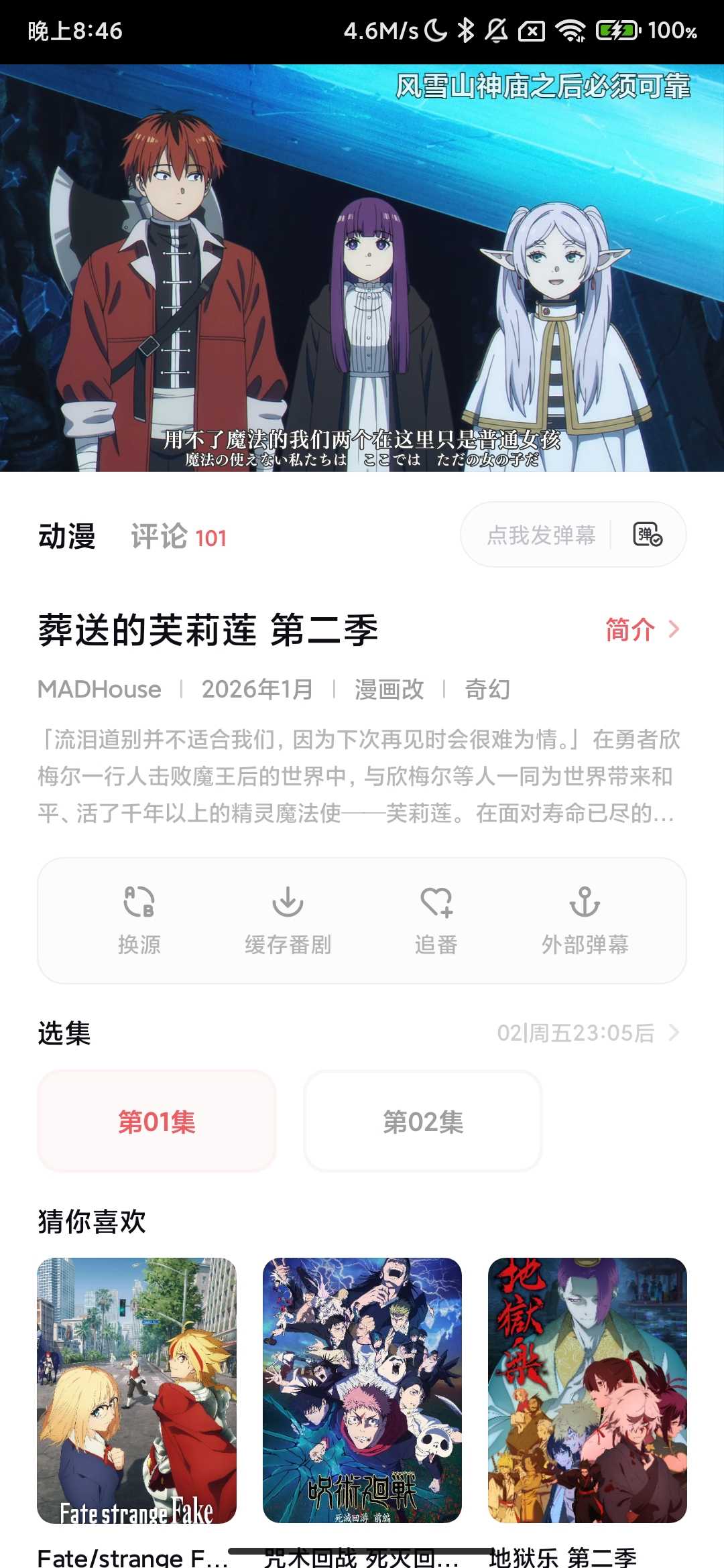The height and width of the screenshot is (1568, 724).
Task: Toggle the danmaku display icon
Action: [648, 535]
